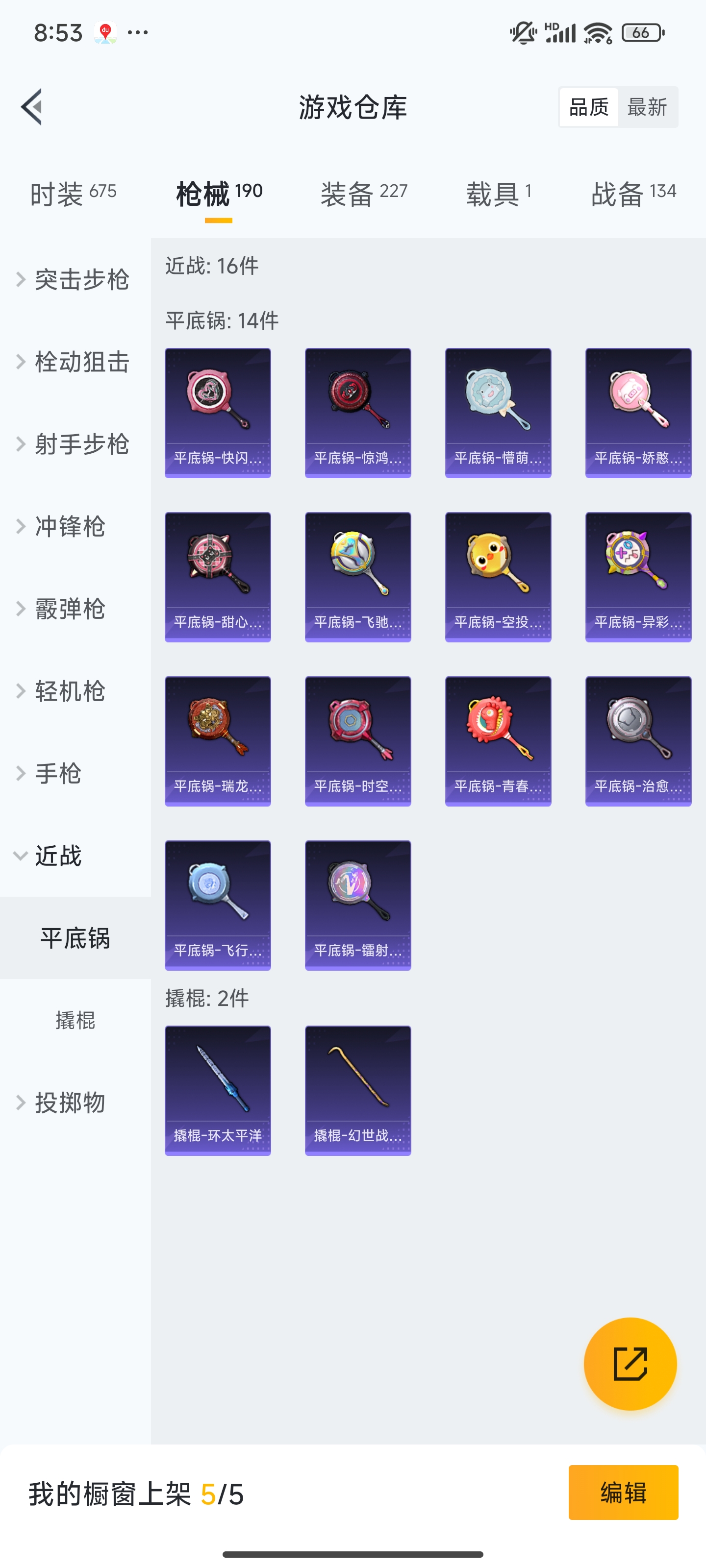Open the 撬棍-幻世战 crowbar item
The height and width of the screenshot is (1568, 706).
pos(357,1089)
